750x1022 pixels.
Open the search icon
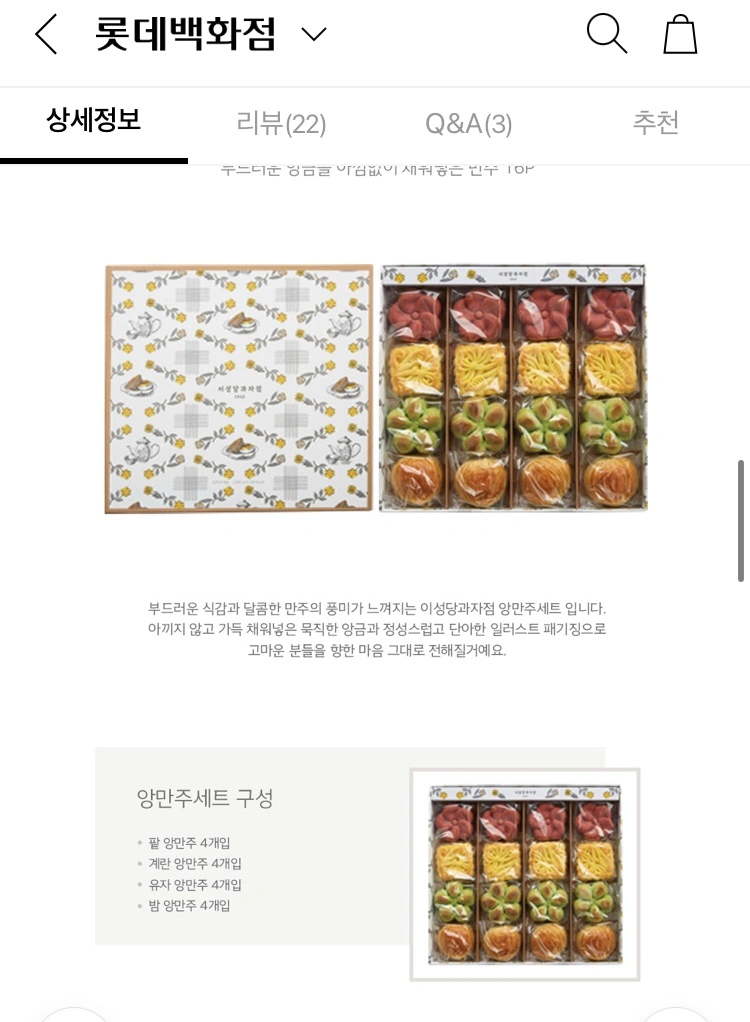pos(606,34)
